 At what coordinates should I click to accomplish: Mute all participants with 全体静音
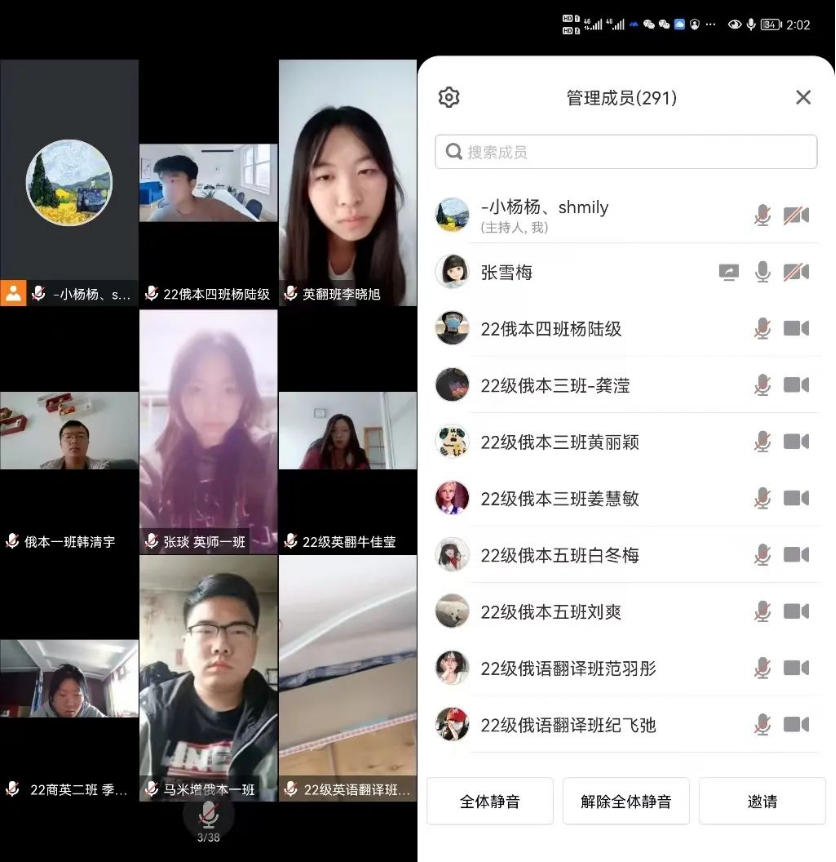tap(490, 801)
